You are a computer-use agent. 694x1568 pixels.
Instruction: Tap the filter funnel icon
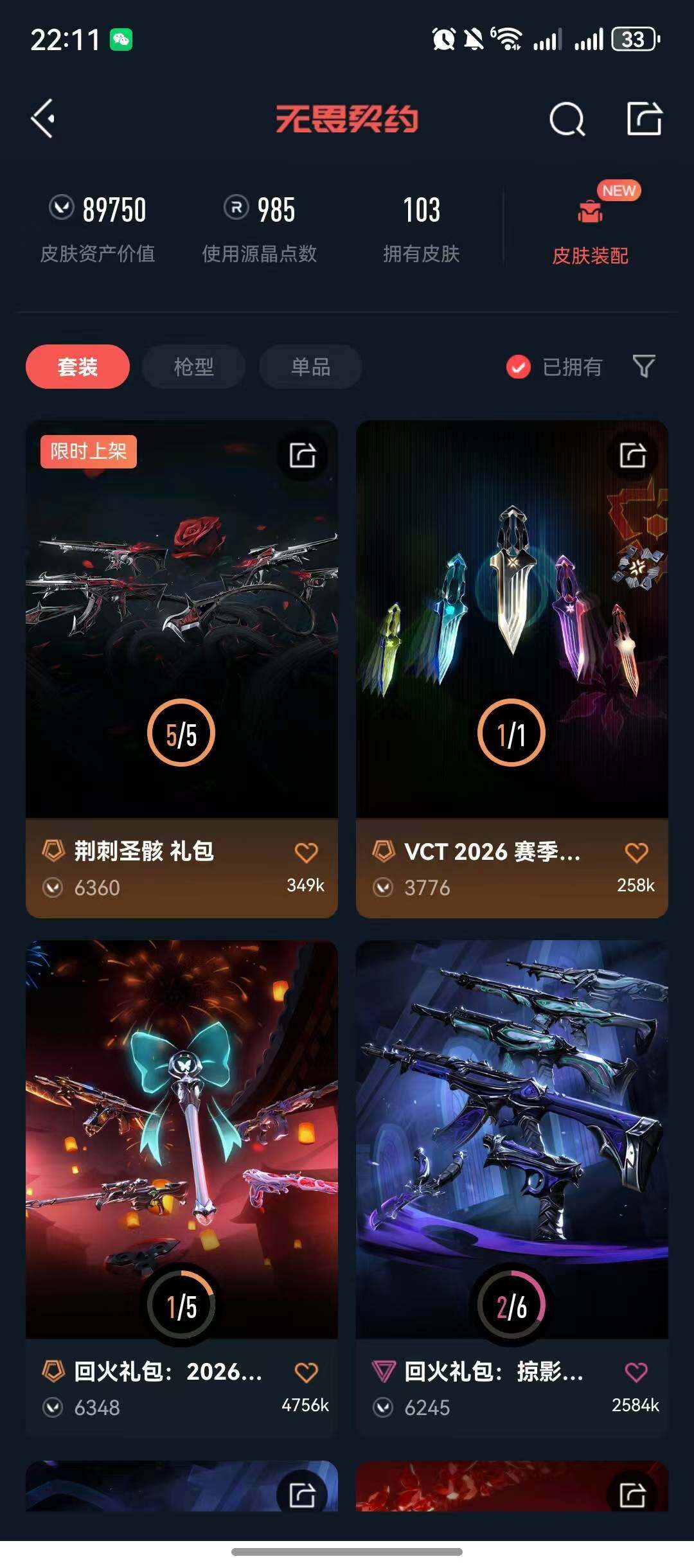[x=645, y=366]
